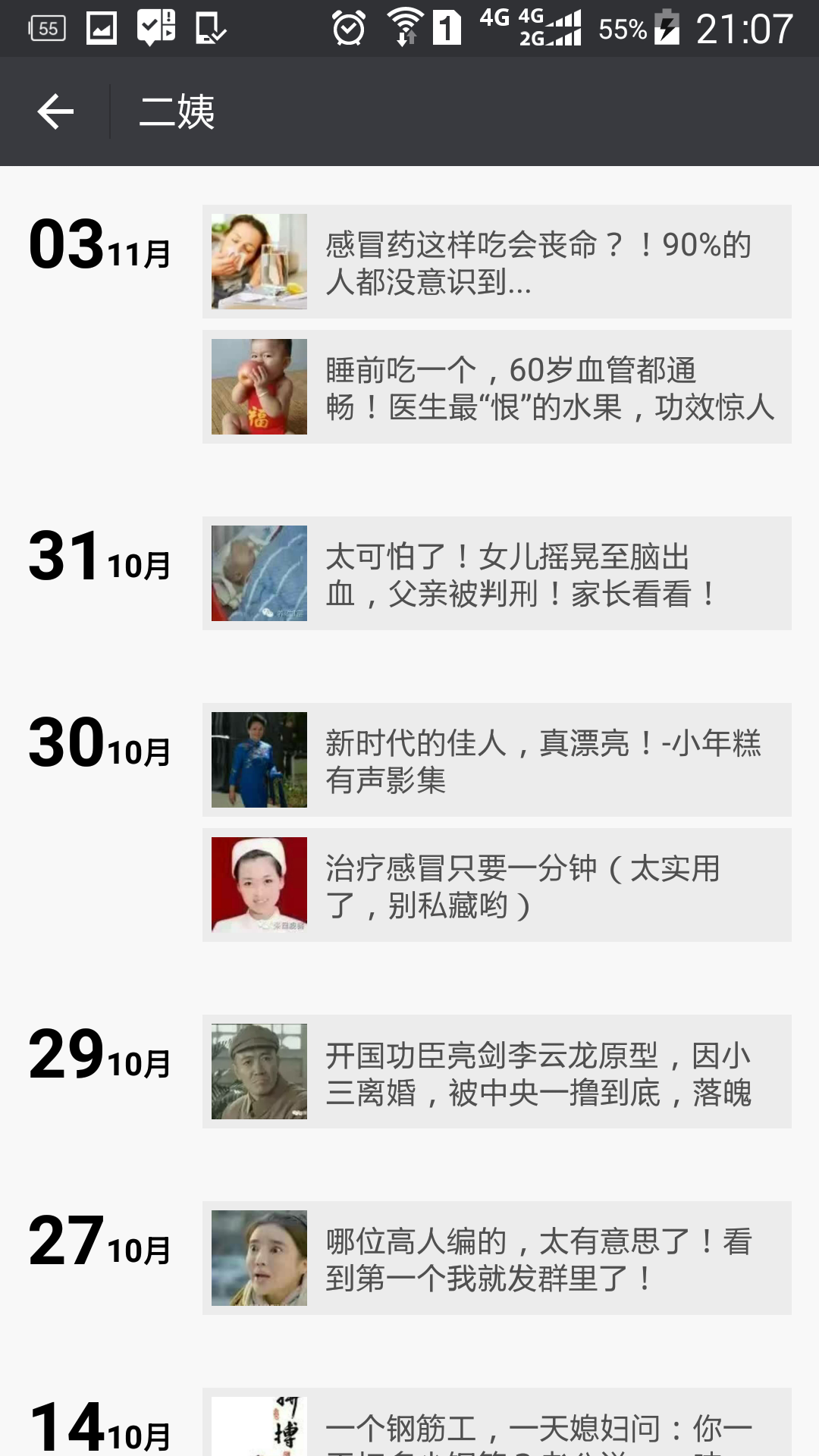The image size is (819, 1456).
Task: Open the 一个钢筋工，一天媳妇问 post
Action: pyautogui.click(x=497, y=1422)
